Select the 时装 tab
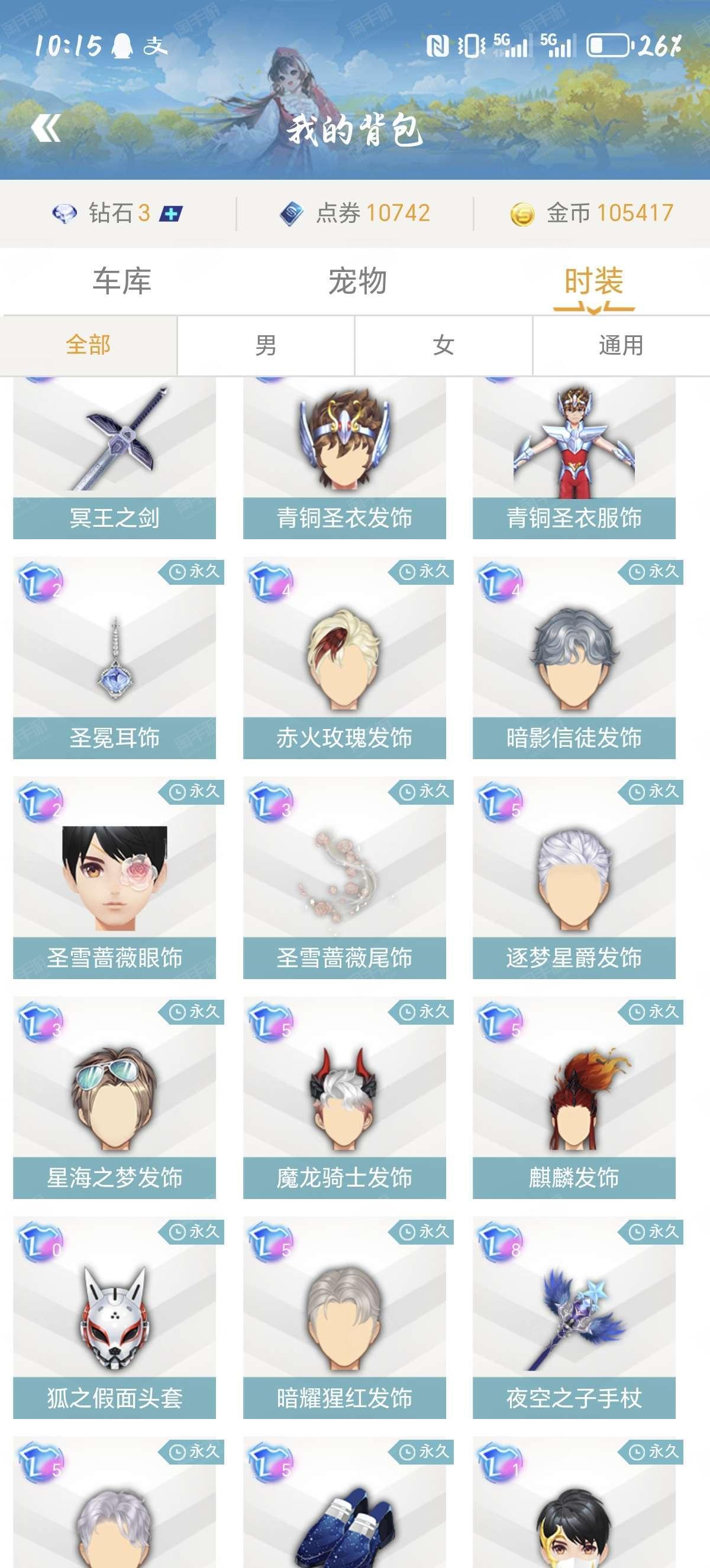 pyautogui.click(x=593, y=281)
